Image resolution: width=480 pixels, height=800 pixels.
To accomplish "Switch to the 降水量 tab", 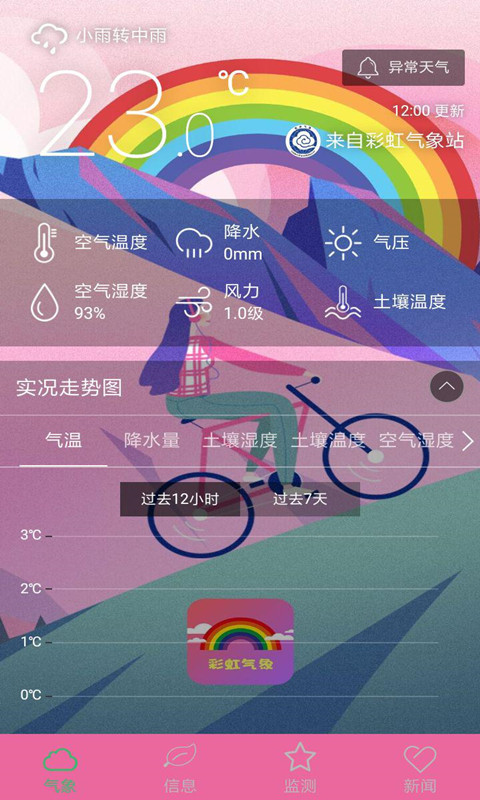I will click(152, 440).
